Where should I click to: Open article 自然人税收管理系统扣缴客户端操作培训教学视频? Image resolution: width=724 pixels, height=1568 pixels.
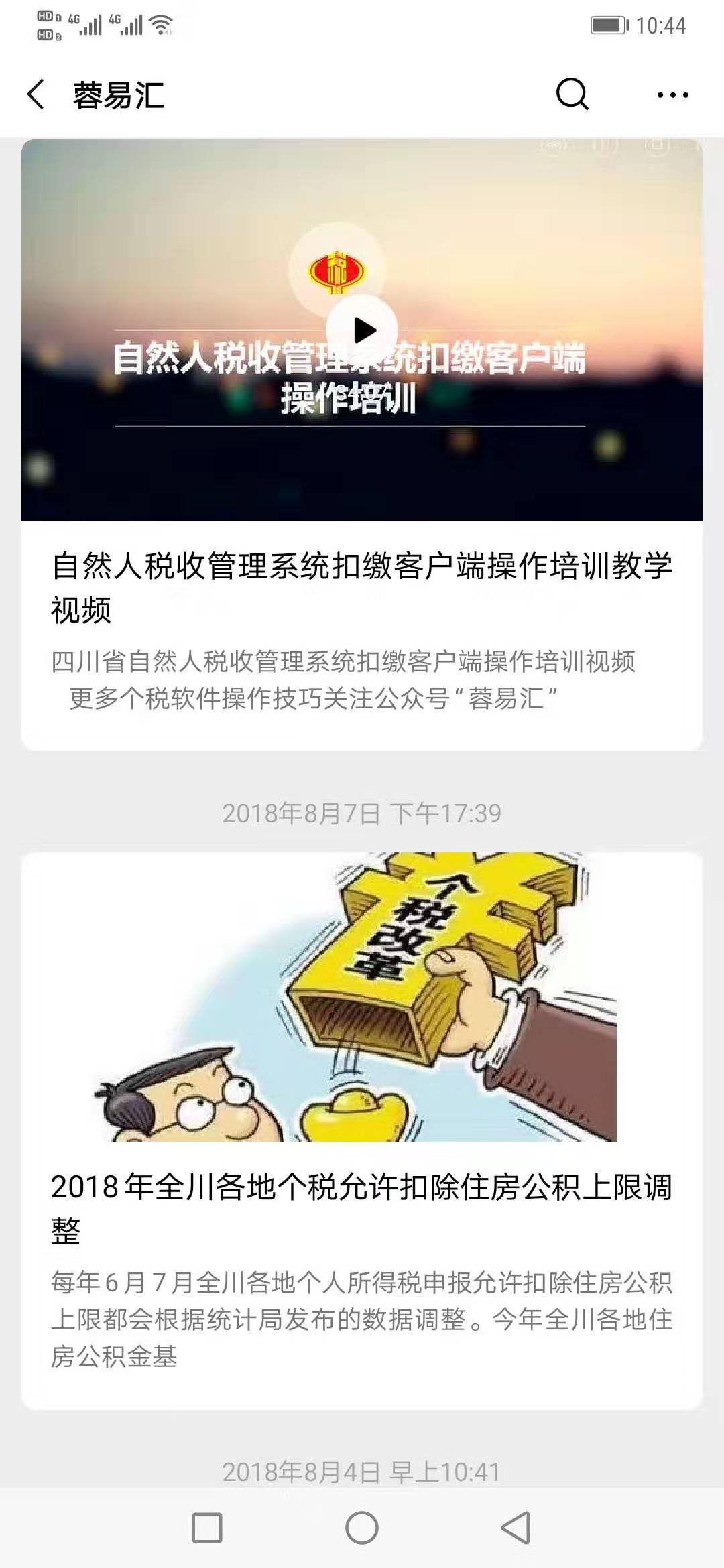(362, 587)
